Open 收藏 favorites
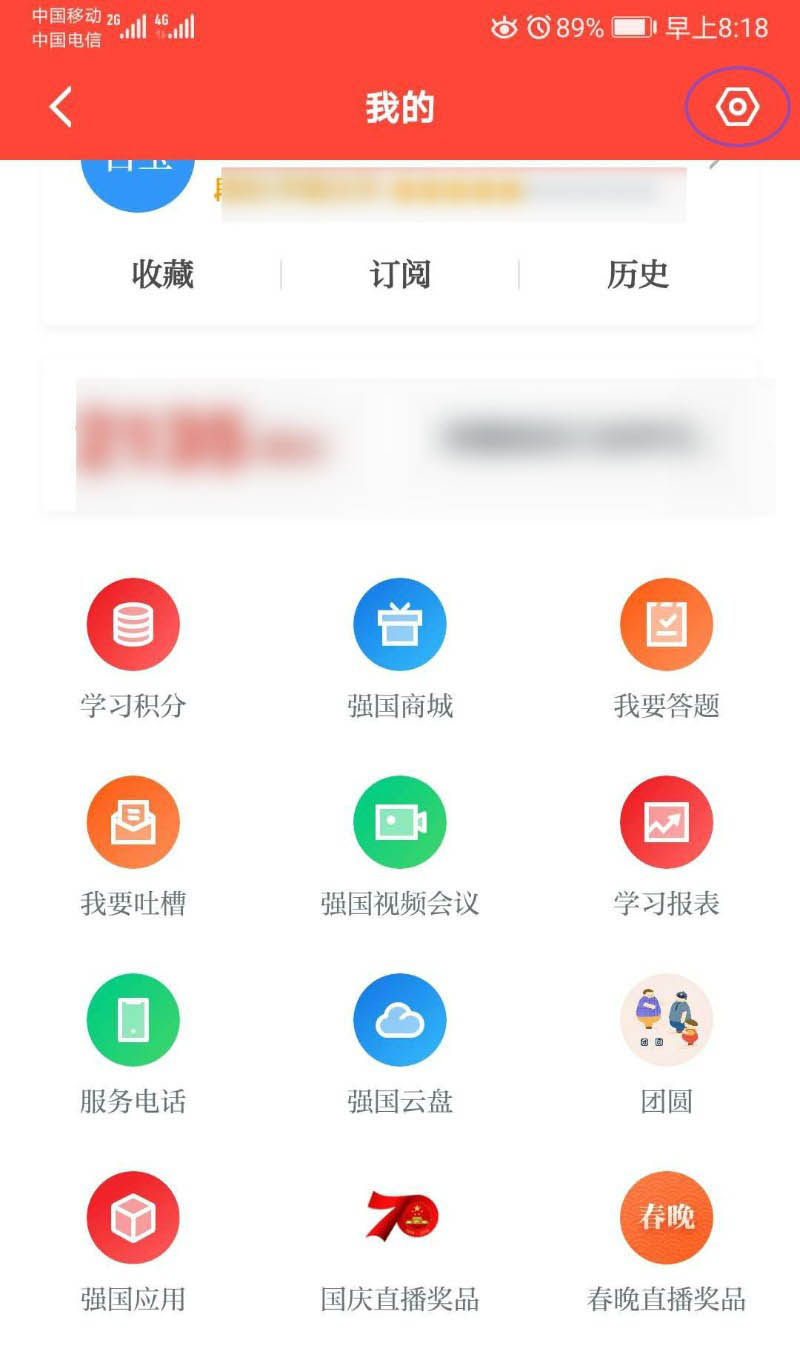 (x=162, y=274)
